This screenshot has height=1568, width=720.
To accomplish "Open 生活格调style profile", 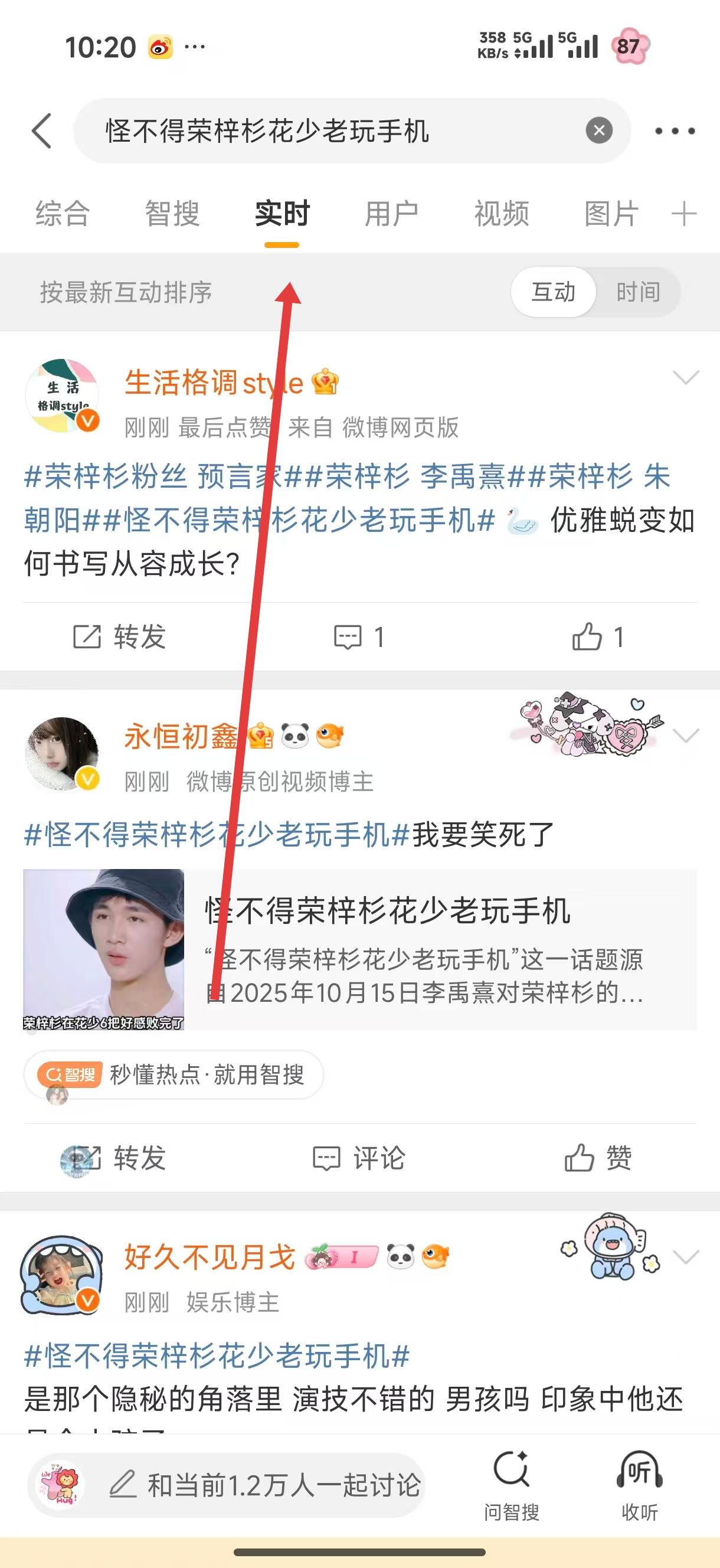I will tap(213, 384).
